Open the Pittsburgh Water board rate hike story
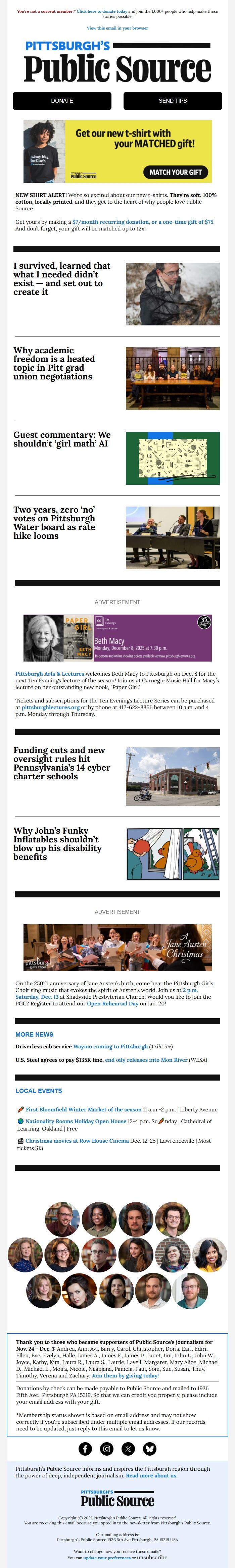The image size is (235, 1568). pyautogui.click(x=54, y=522)
